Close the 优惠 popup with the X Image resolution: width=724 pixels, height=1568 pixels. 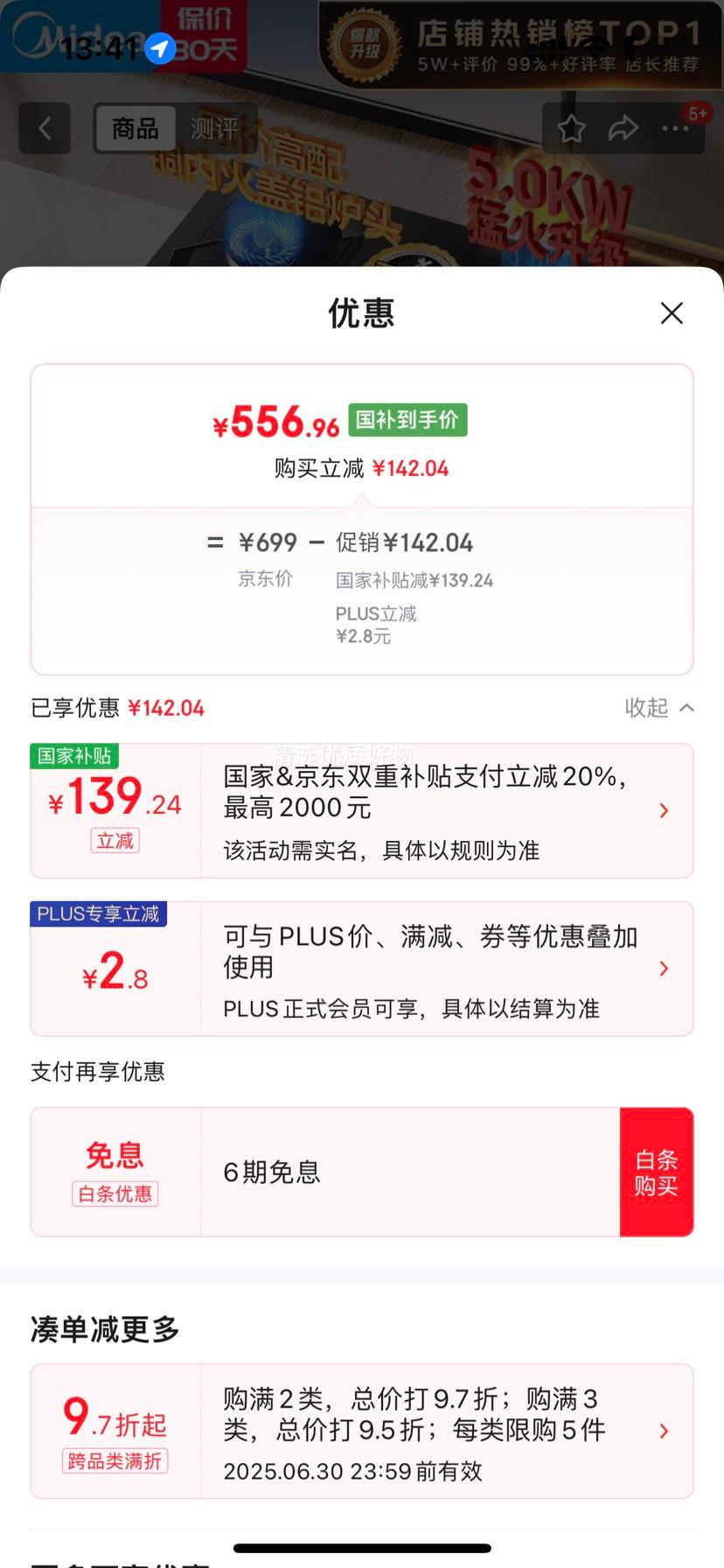(x=671, y=312)
